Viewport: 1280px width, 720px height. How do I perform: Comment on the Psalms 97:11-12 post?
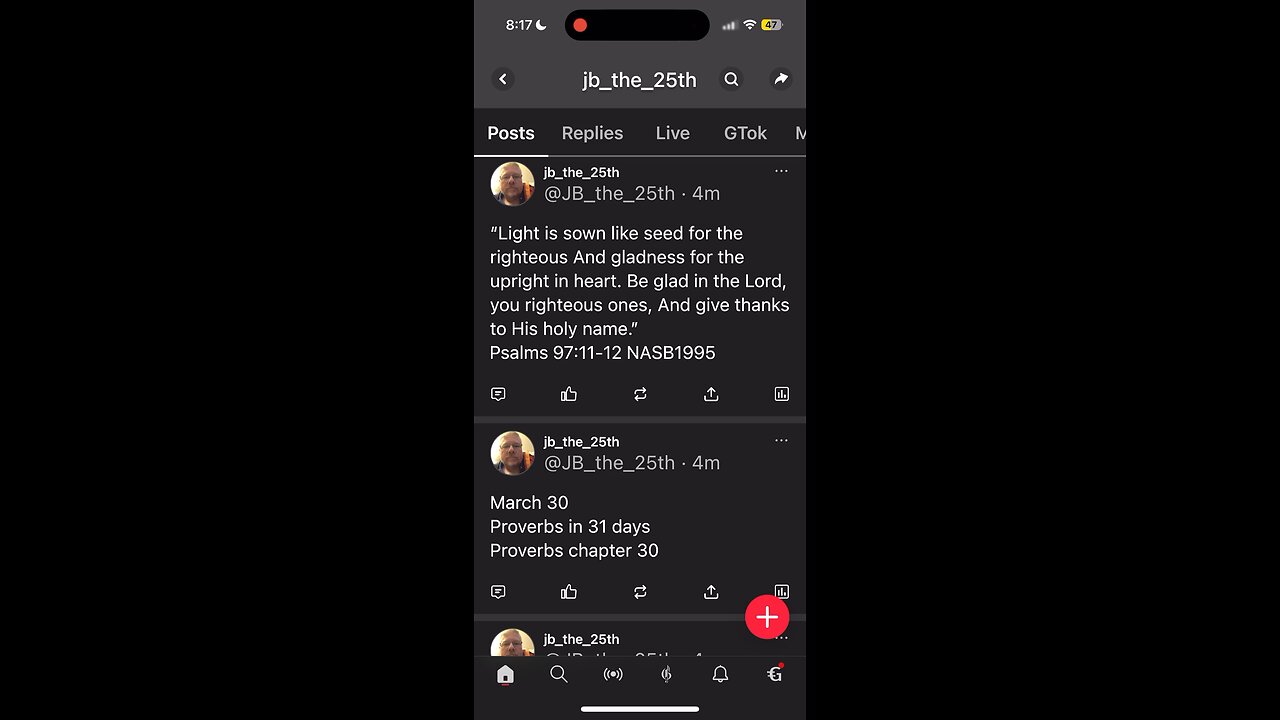click(x=498, y=394)
